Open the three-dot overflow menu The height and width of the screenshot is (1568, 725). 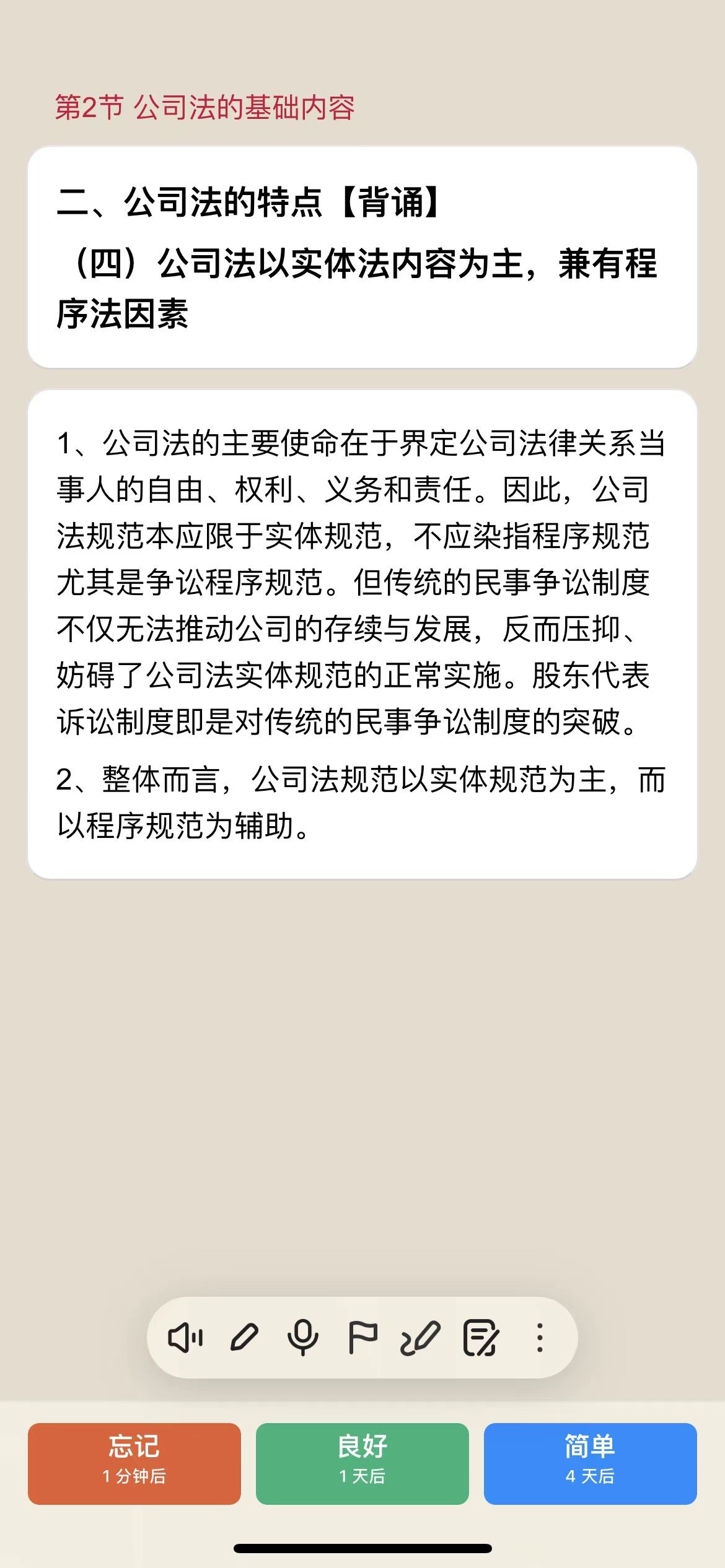click(x=540, y=1338)
